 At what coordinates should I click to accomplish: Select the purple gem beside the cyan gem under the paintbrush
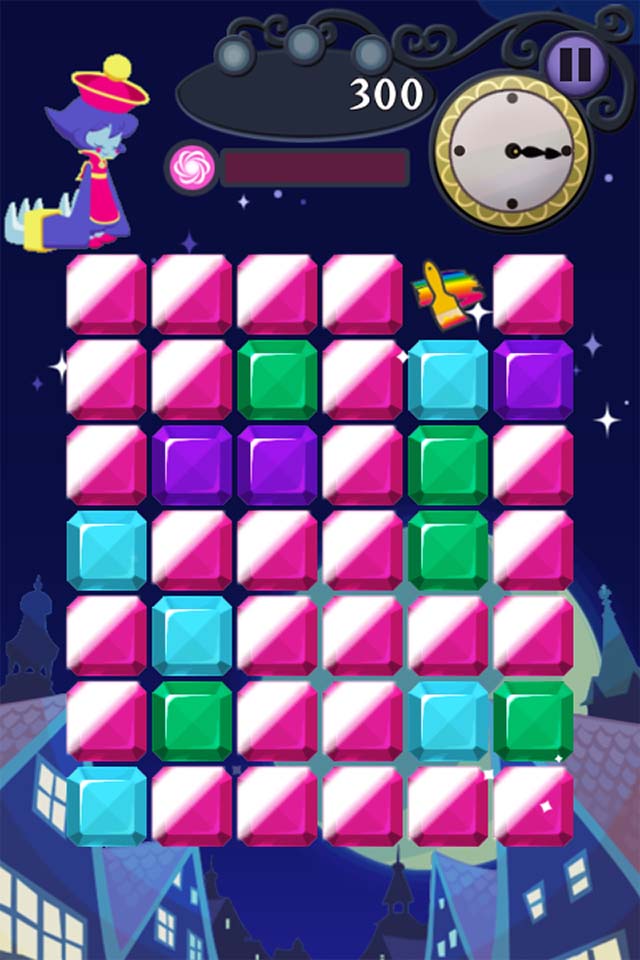point(533,379)
